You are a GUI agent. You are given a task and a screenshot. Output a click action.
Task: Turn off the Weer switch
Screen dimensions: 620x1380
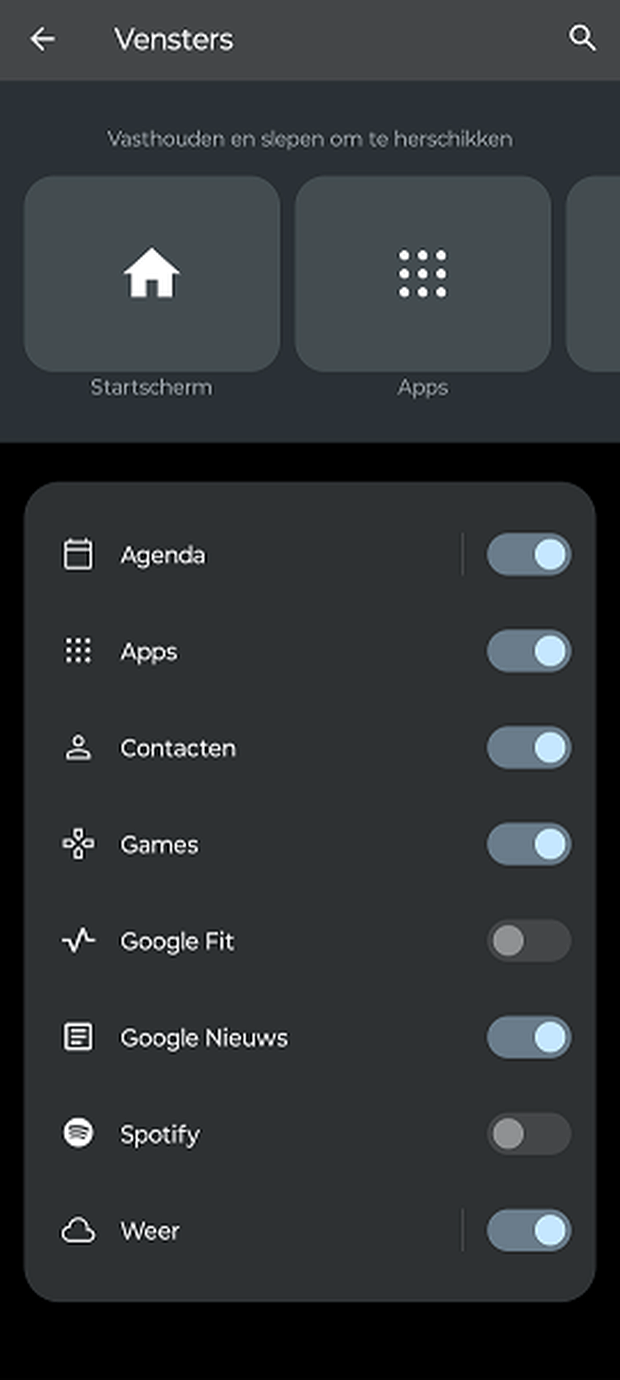tap(528, 1231)
